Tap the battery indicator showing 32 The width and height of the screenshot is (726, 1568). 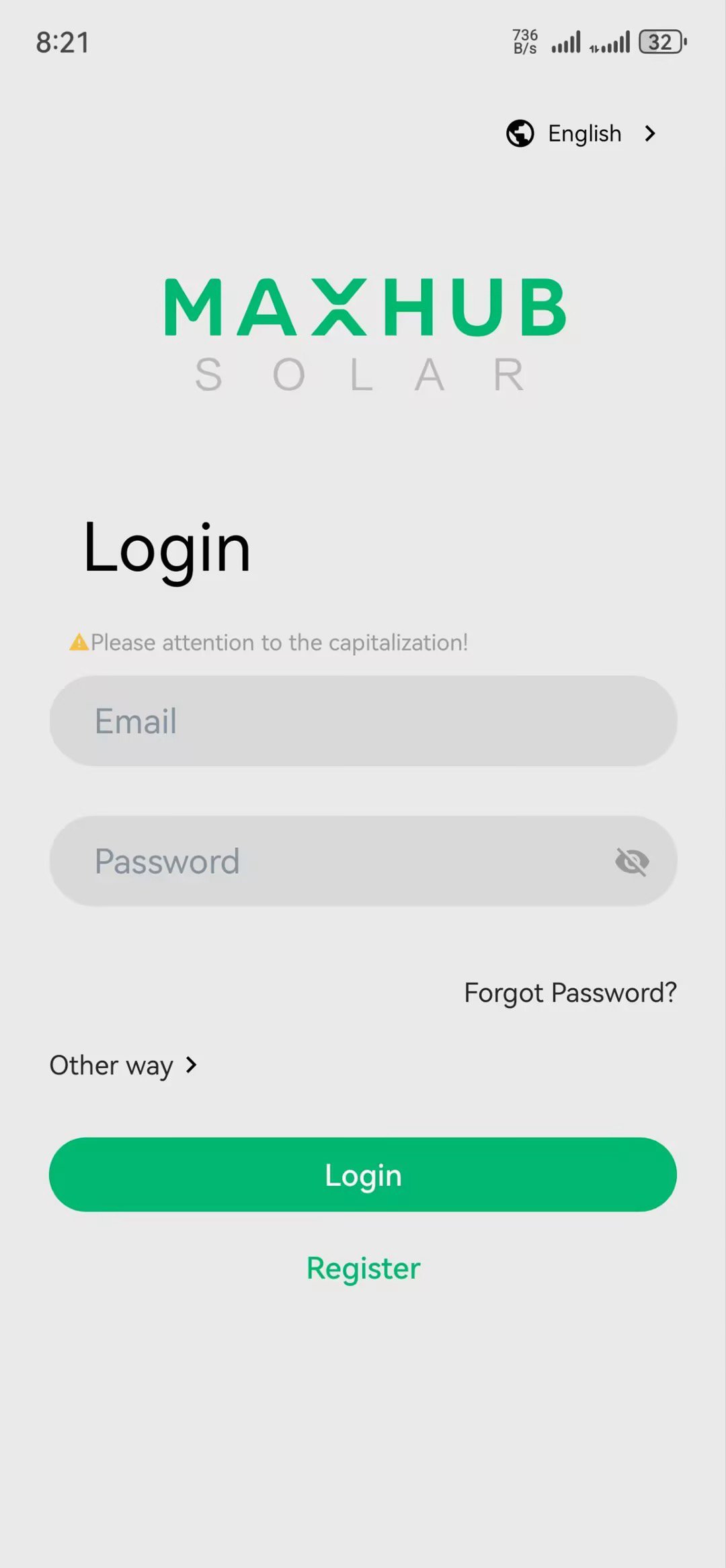coord(661,42)
